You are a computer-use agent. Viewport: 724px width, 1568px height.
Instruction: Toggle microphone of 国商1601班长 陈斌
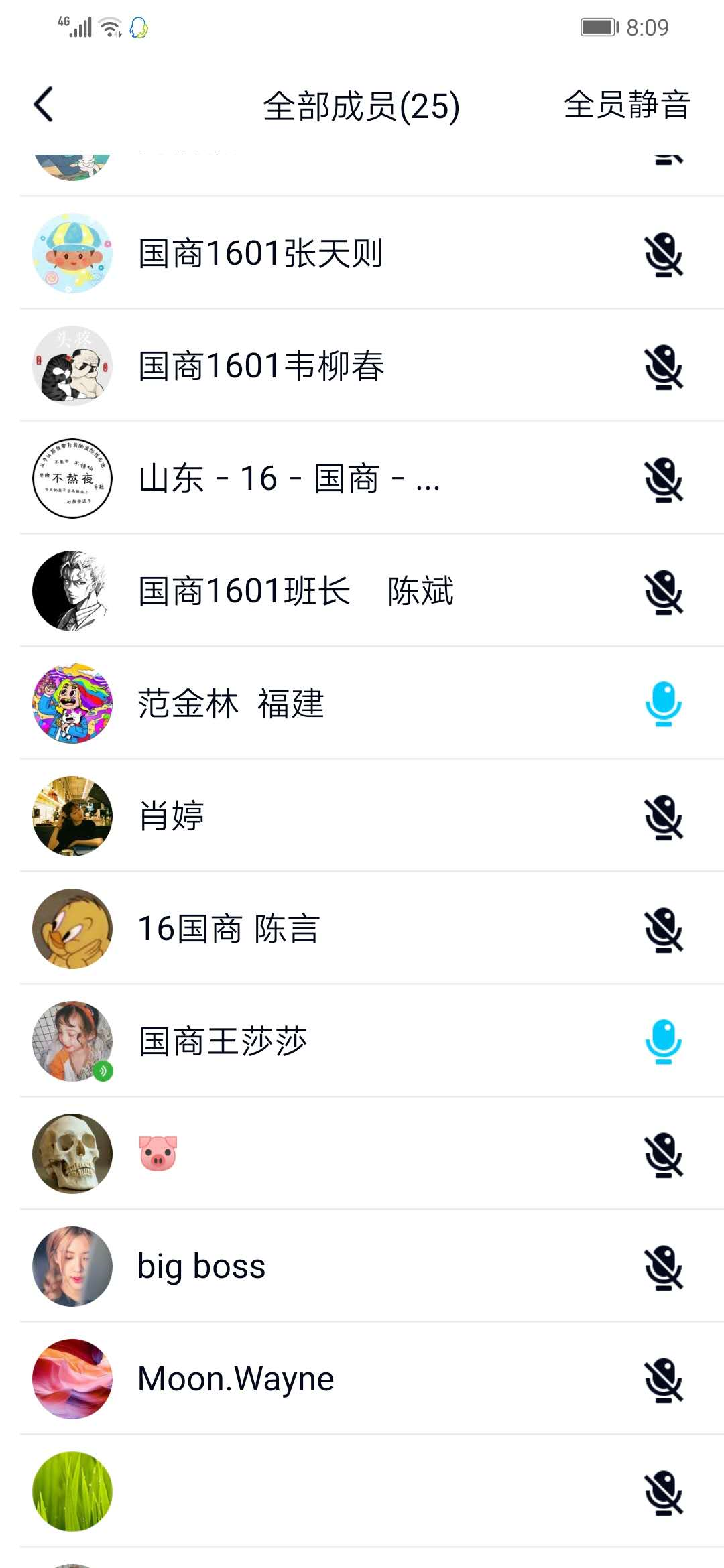pos(663,592)
